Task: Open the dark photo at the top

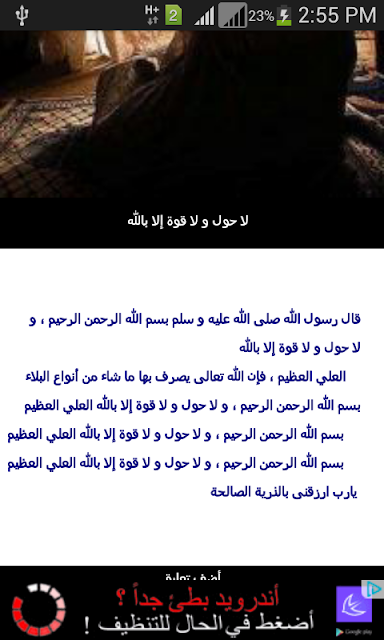Action: (192, 114)
